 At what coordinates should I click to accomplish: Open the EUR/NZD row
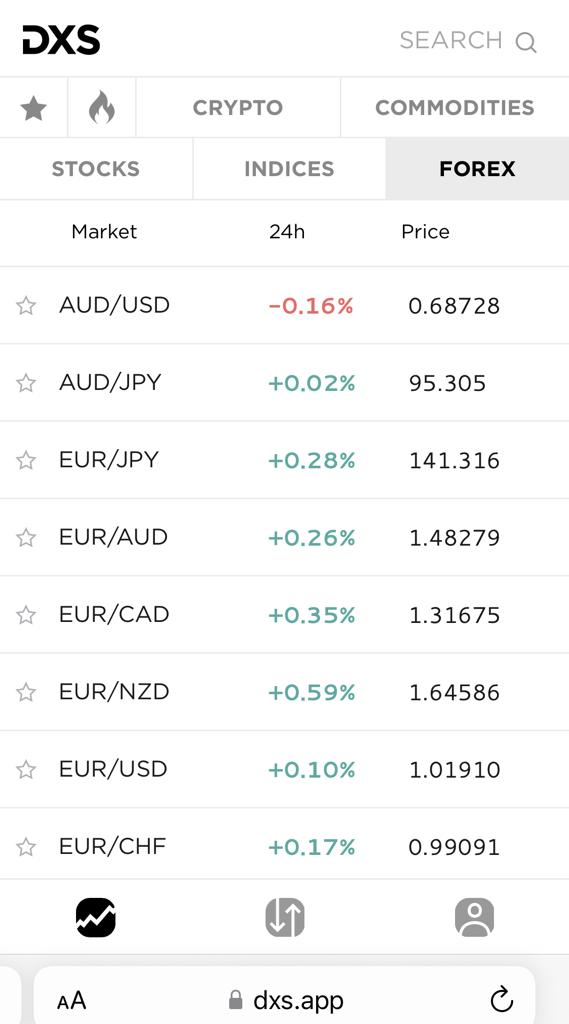point(284,692)
